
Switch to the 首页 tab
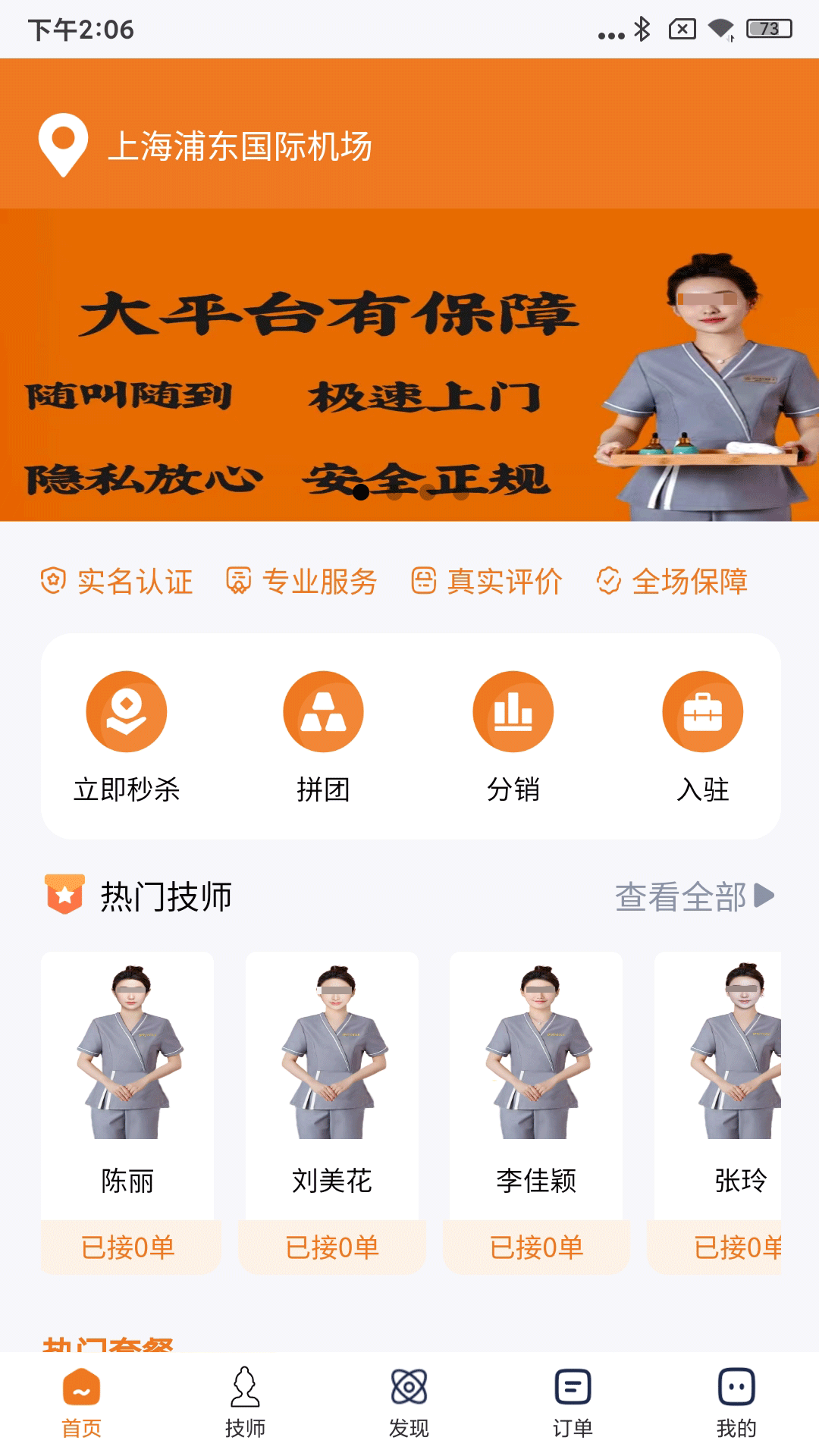(x=81, y=1403)
